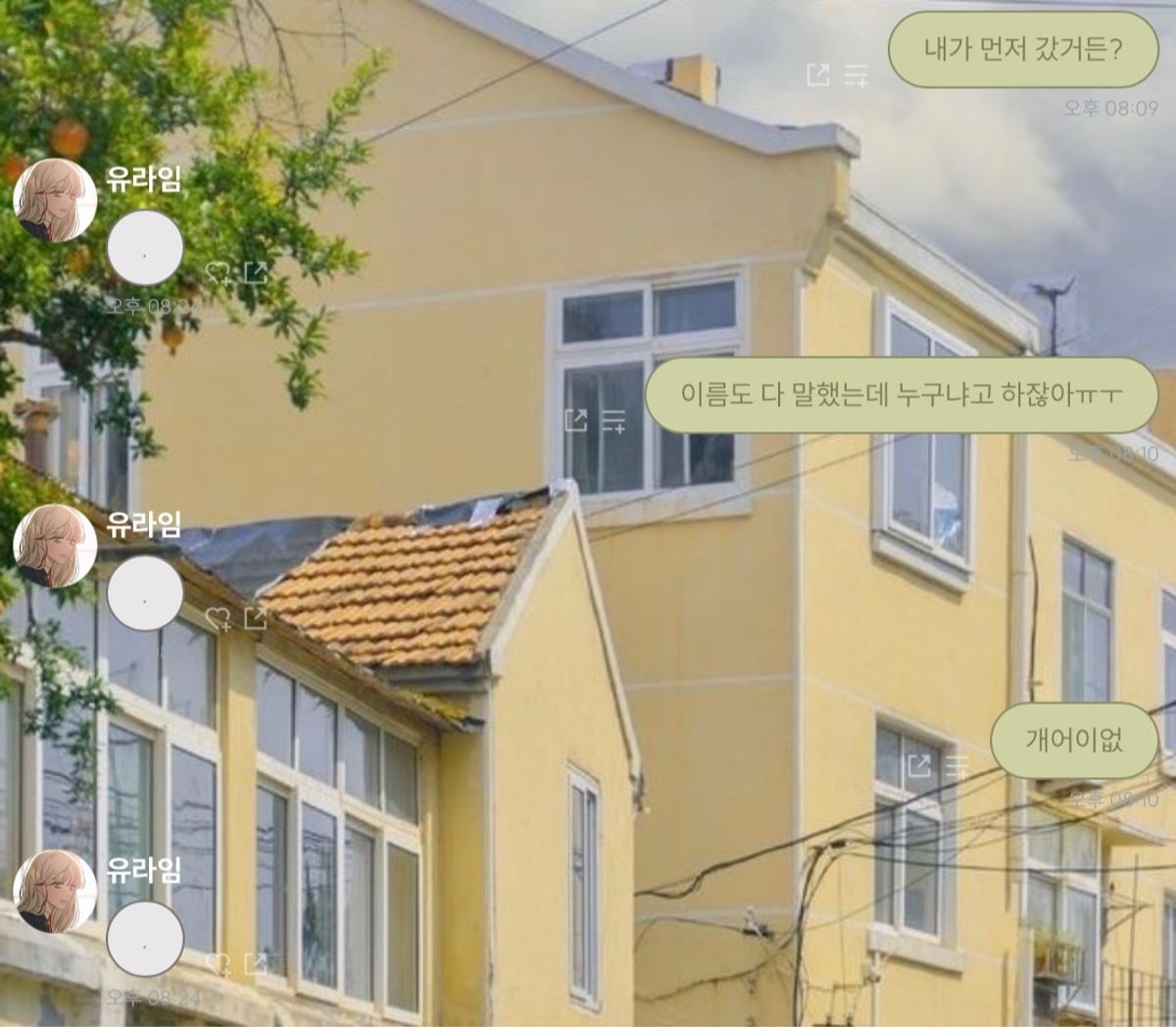Tap list-add icon beside "개어이없" message
The height and width of the screenshot is (1027, 1176).
pos(957,764)
